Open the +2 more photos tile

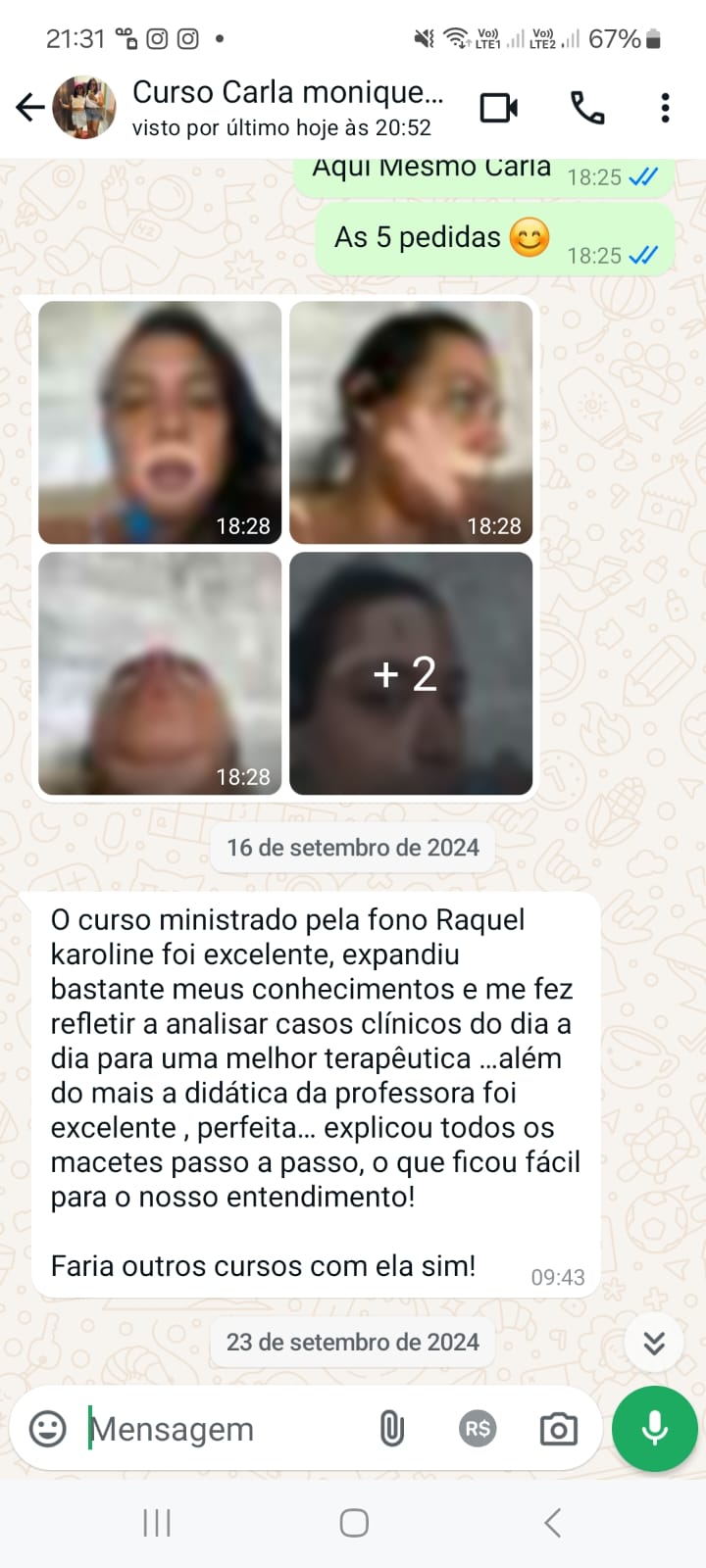coord(411,673)
